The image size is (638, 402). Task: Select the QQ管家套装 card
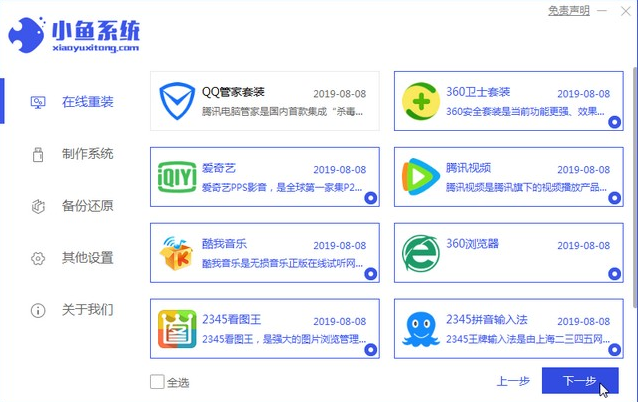(265, 101)
